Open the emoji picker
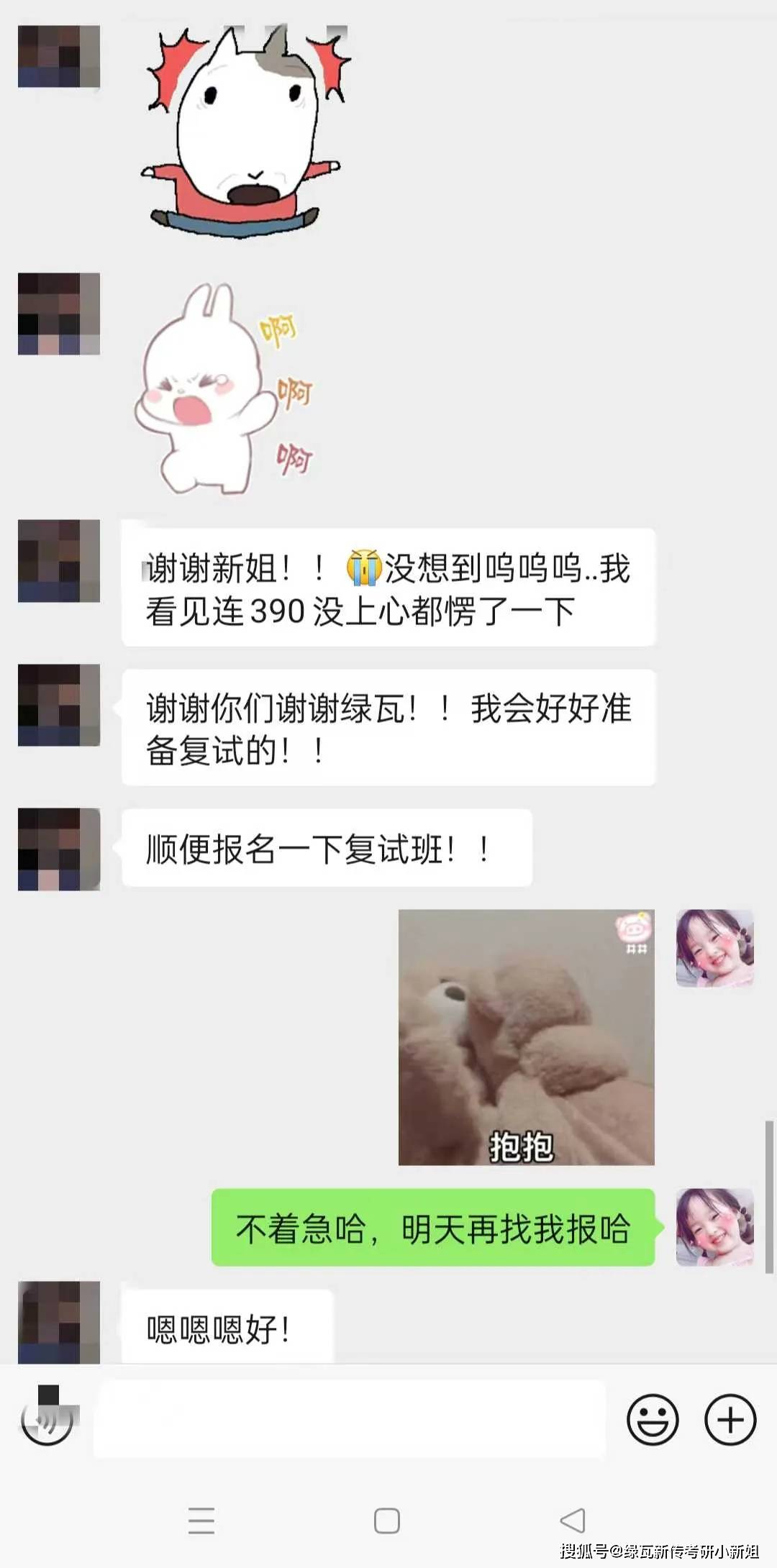The width and height of the screenshot is (777, 1568). pyautogui.click(x=653, y=1420)
